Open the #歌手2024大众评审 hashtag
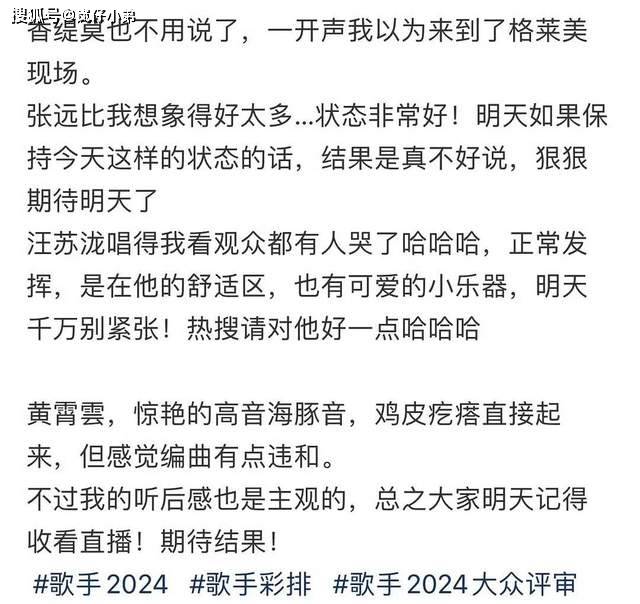Image resolution: width=640 pixels, height=604 pixels. click(x=454, y=582)
